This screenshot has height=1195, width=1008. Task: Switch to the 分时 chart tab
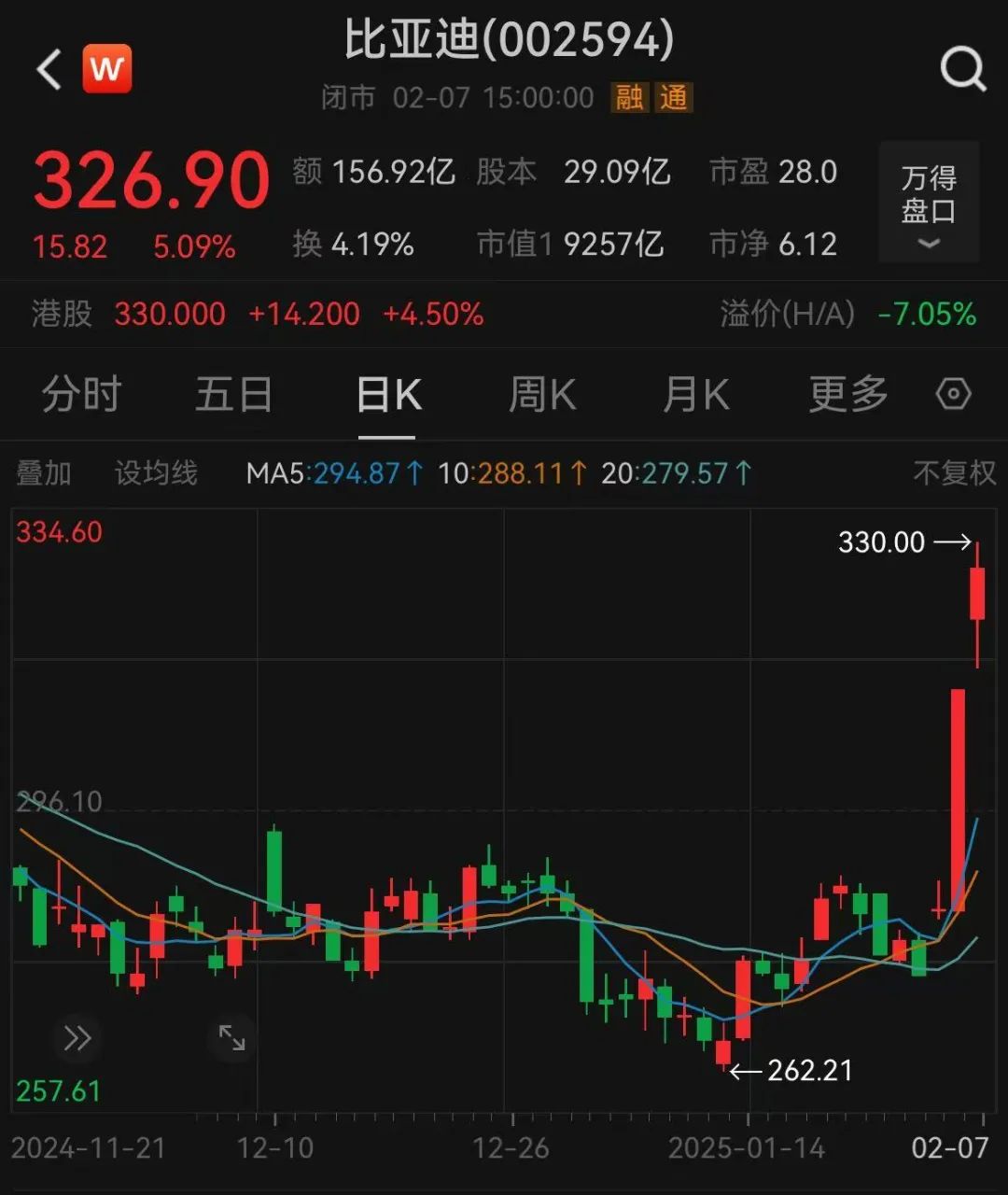click(81, 395)
